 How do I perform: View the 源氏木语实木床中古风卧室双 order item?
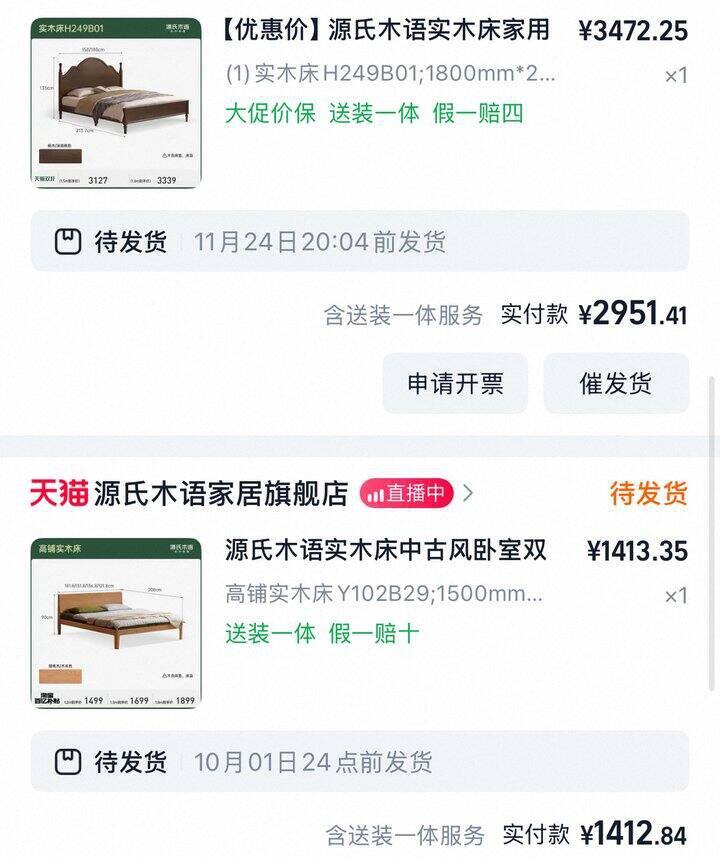tap(386, 550)
